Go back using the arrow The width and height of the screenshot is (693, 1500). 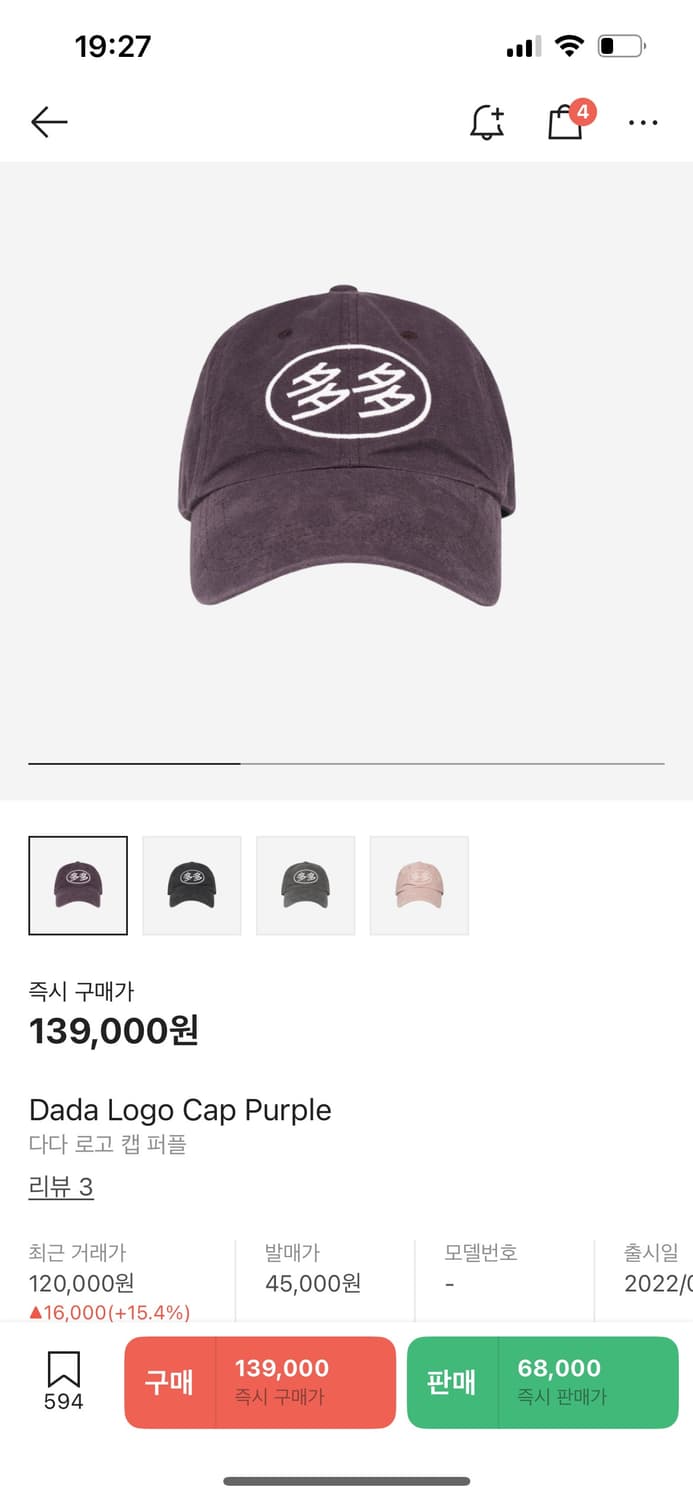(49, 123)
